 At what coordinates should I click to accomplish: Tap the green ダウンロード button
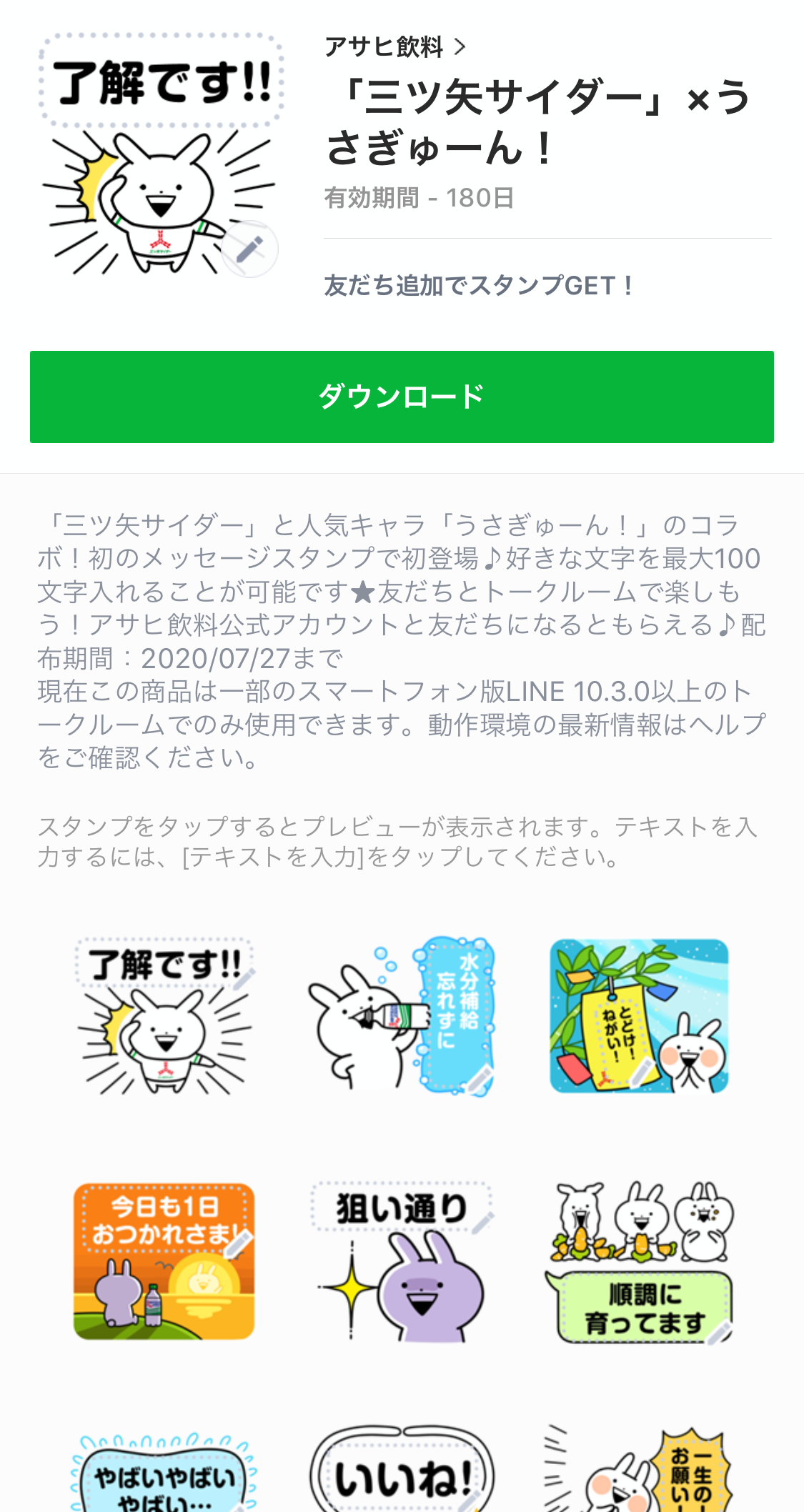[x=402, y=397]
